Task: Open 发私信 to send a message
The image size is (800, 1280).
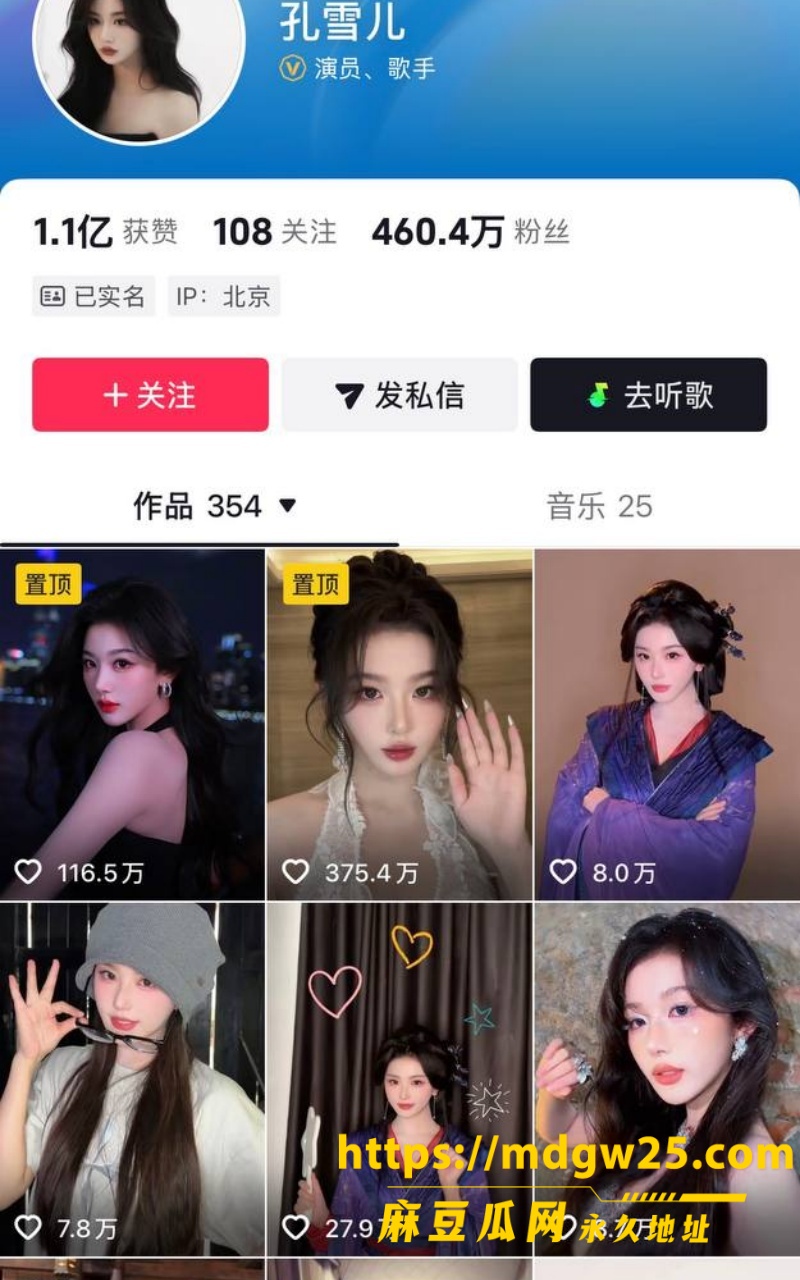Action: (399, 395)
